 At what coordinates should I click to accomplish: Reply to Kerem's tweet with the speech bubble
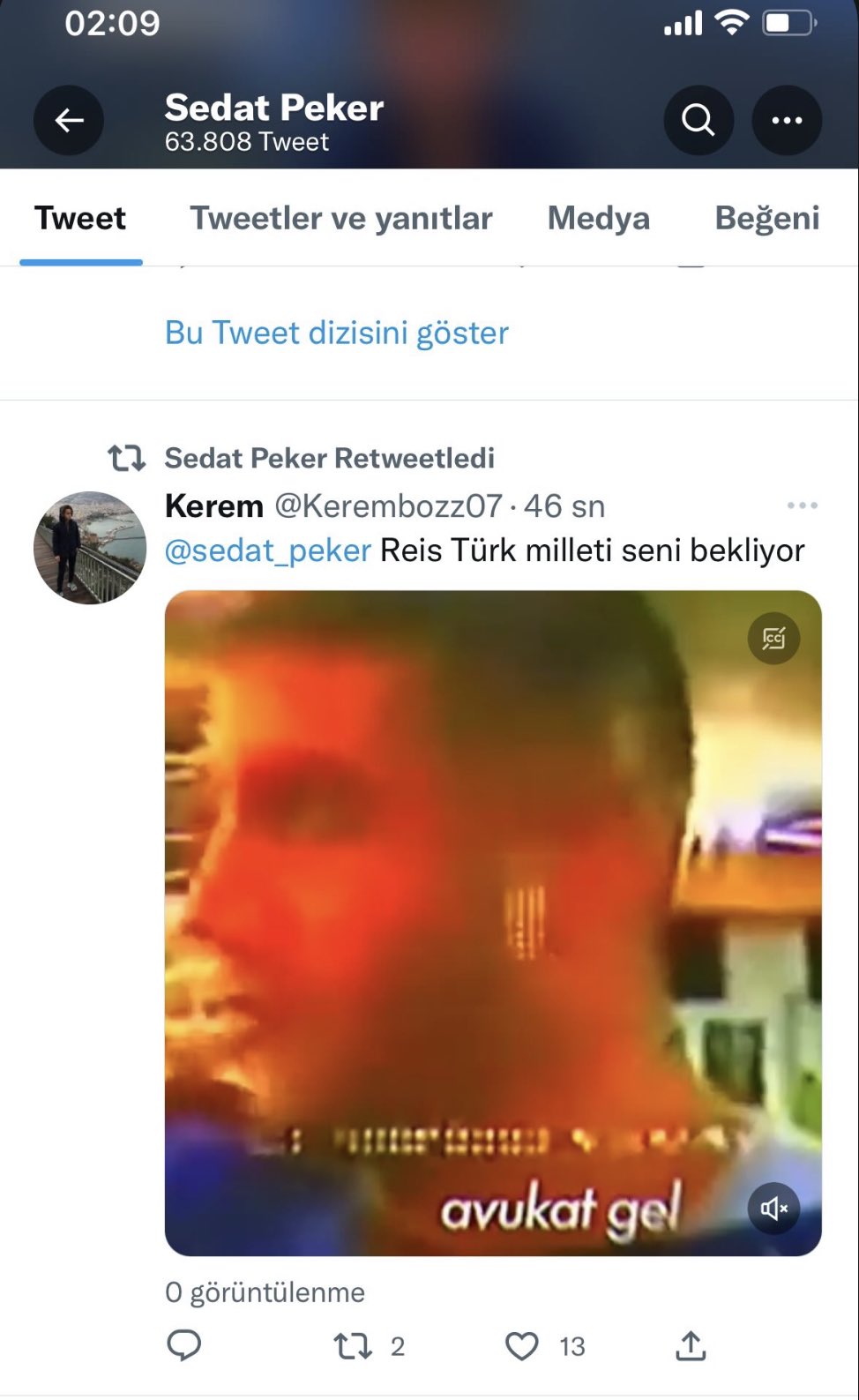click(x=184, y=1345)
